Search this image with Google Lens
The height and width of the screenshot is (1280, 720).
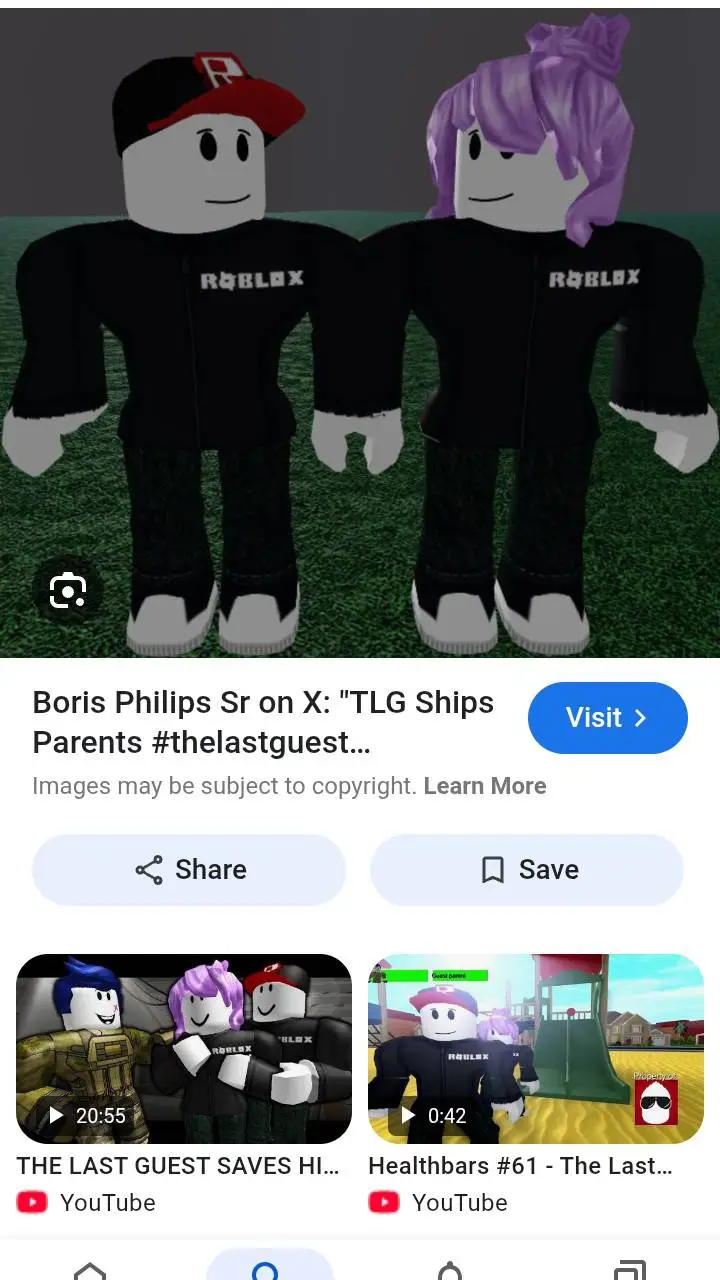(68, 592)
